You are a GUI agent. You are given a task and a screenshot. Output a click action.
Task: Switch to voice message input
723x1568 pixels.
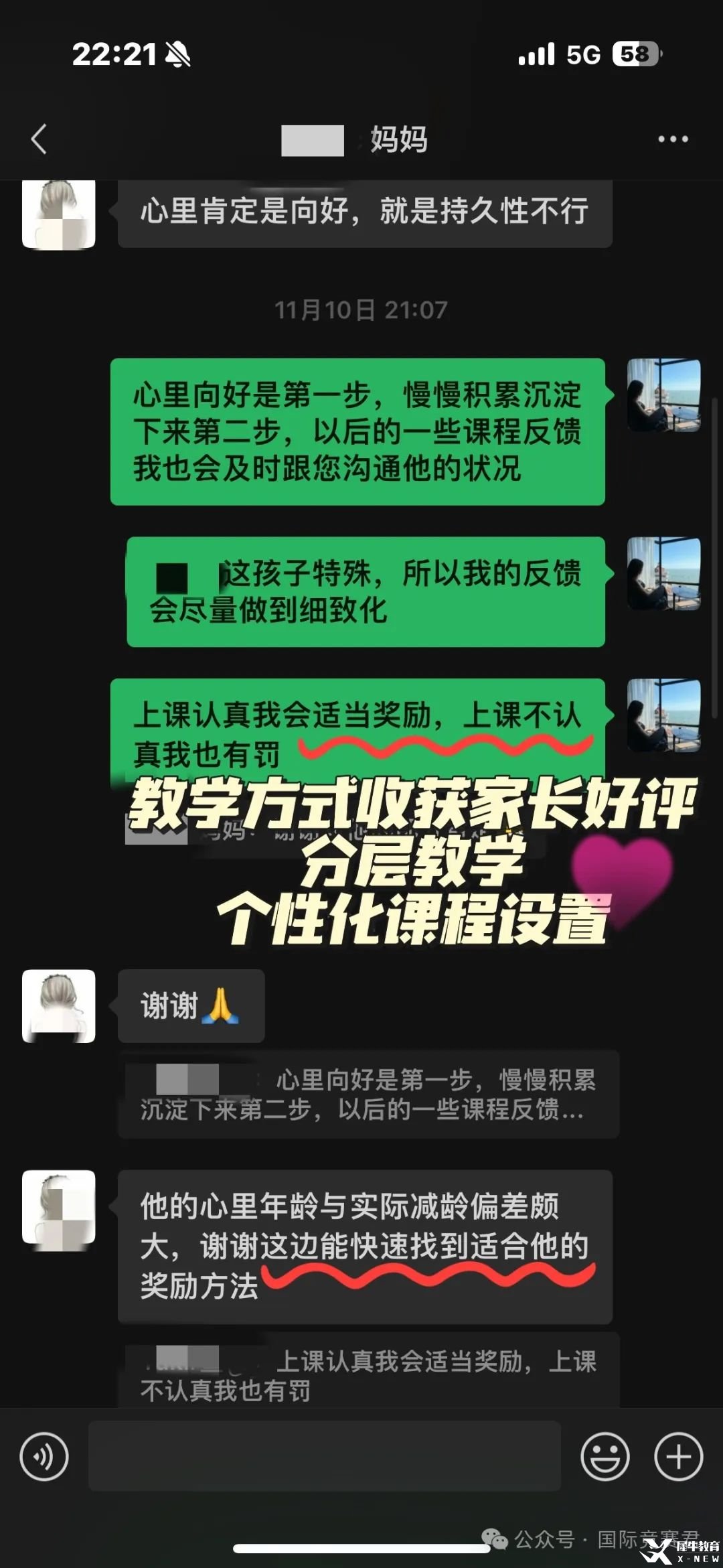click(x=44, y=1456)
